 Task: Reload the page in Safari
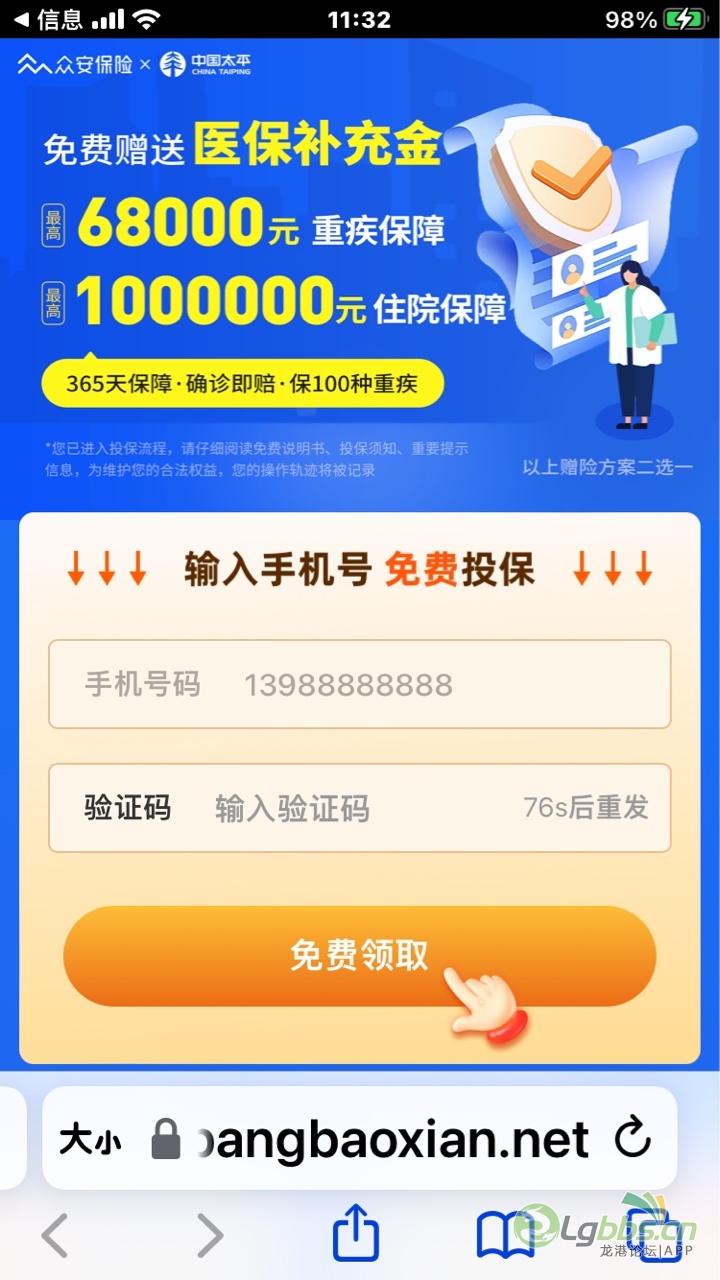pos(632,1138)
